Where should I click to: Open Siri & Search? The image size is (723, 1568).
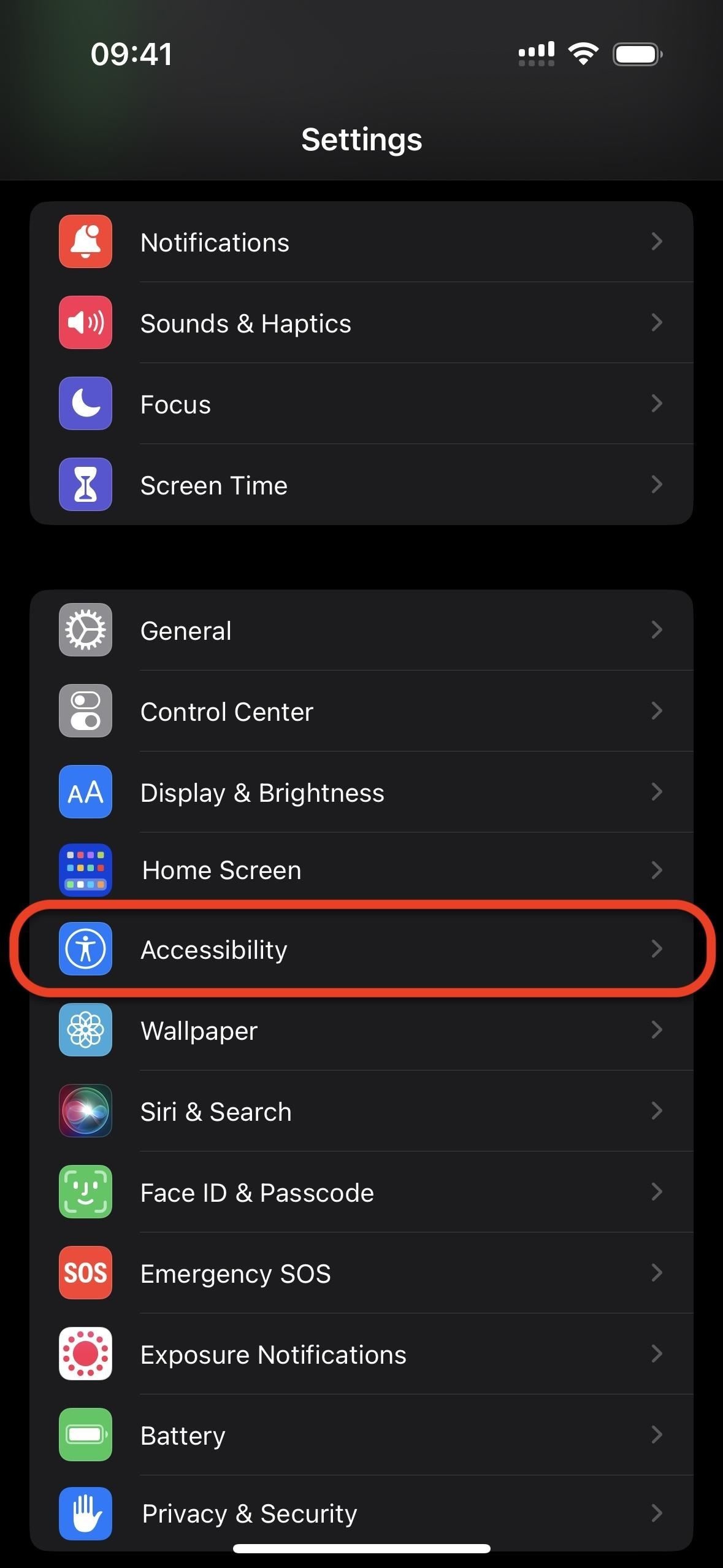[361, 1112]
